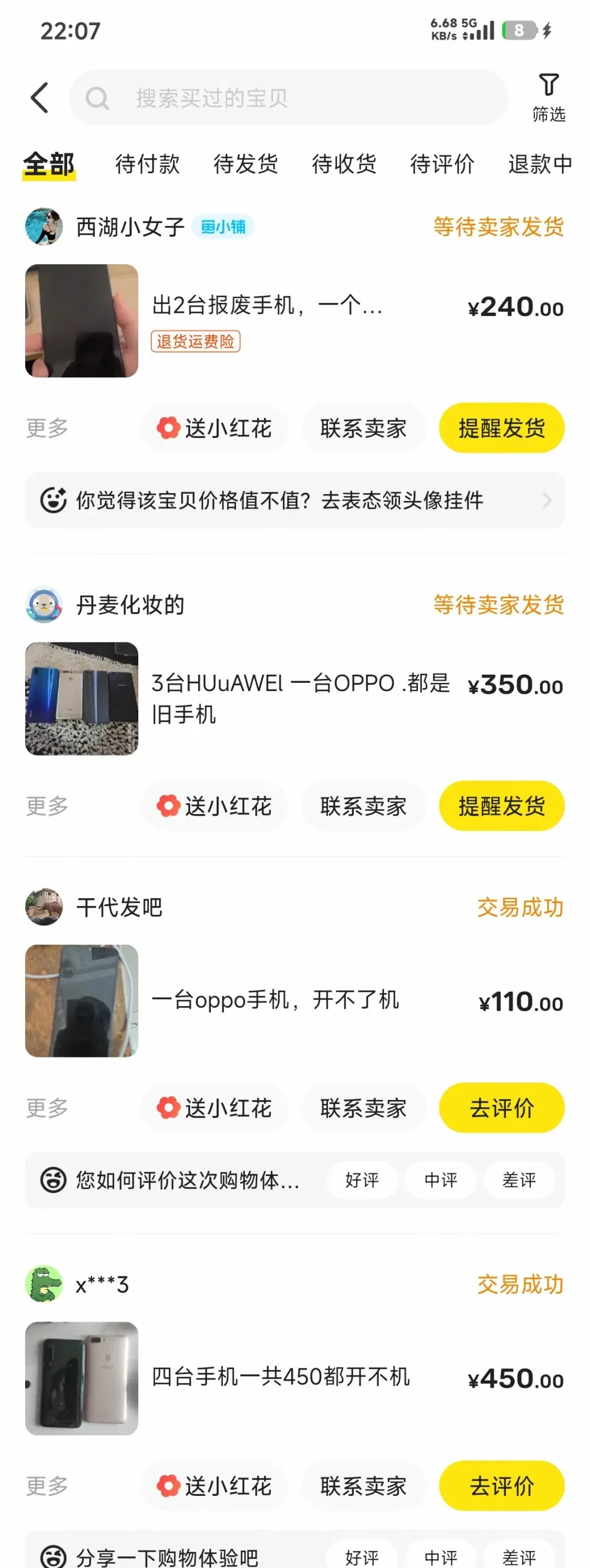
Task: Tap 联系卖家 for x***3's order
Action: 363,1486
